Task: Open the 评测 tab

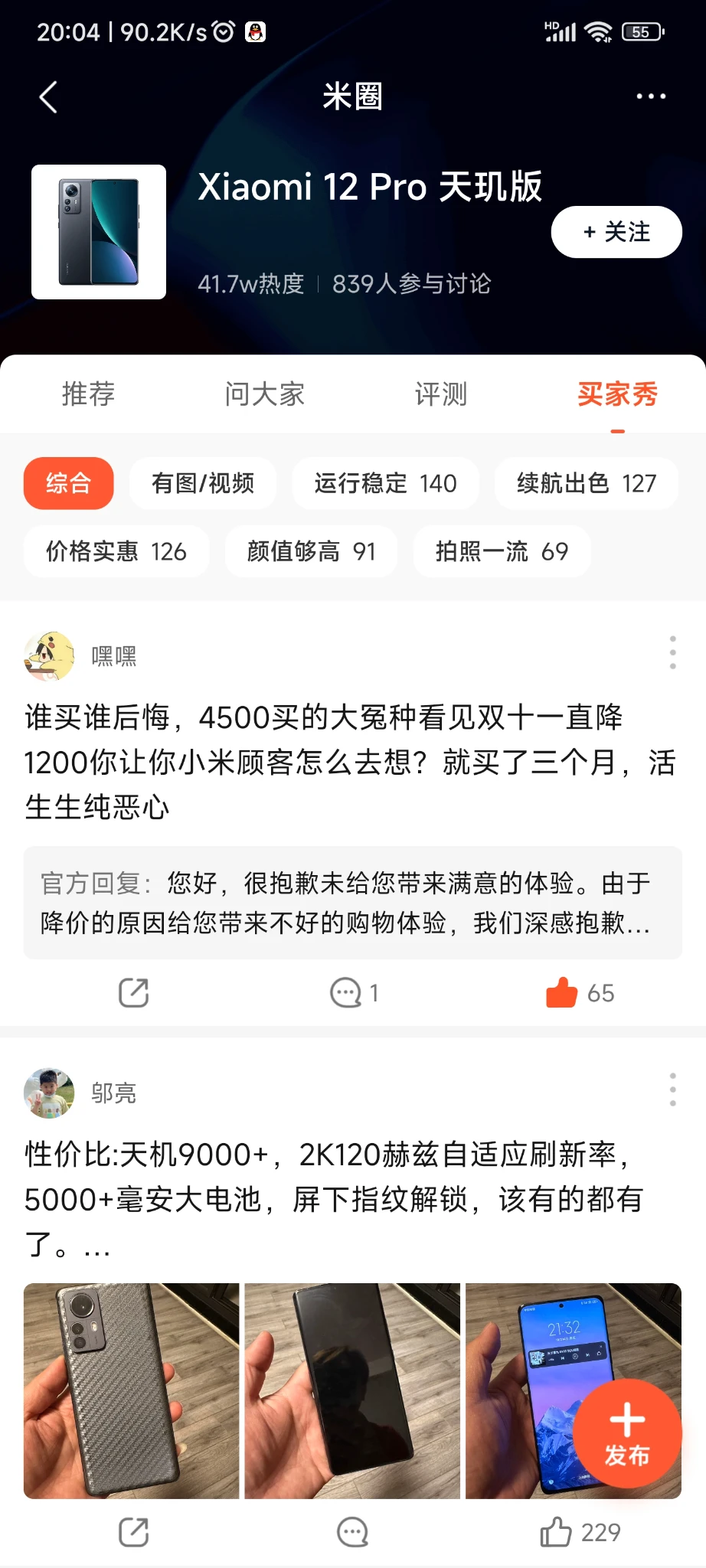Action: (440, 394)
